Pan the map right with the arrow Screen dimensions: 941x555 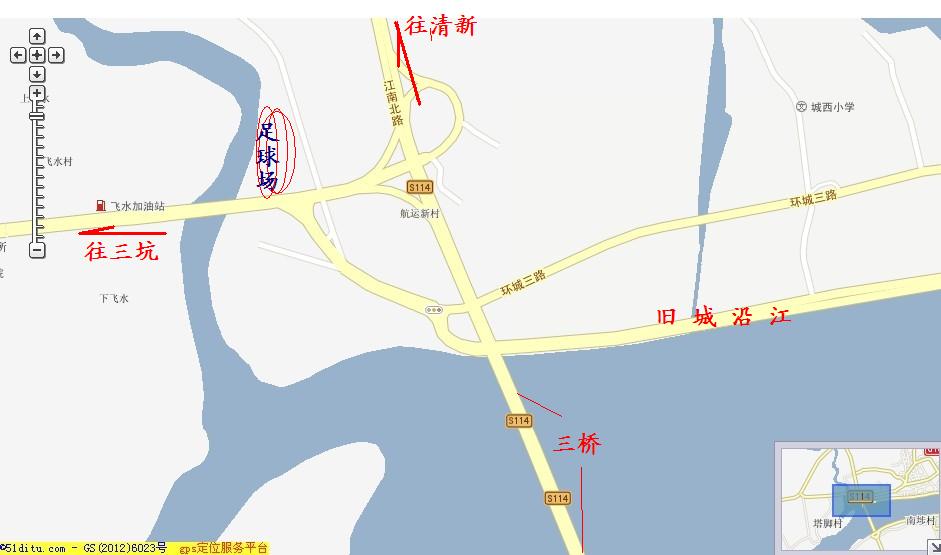[x=56, y=56]
